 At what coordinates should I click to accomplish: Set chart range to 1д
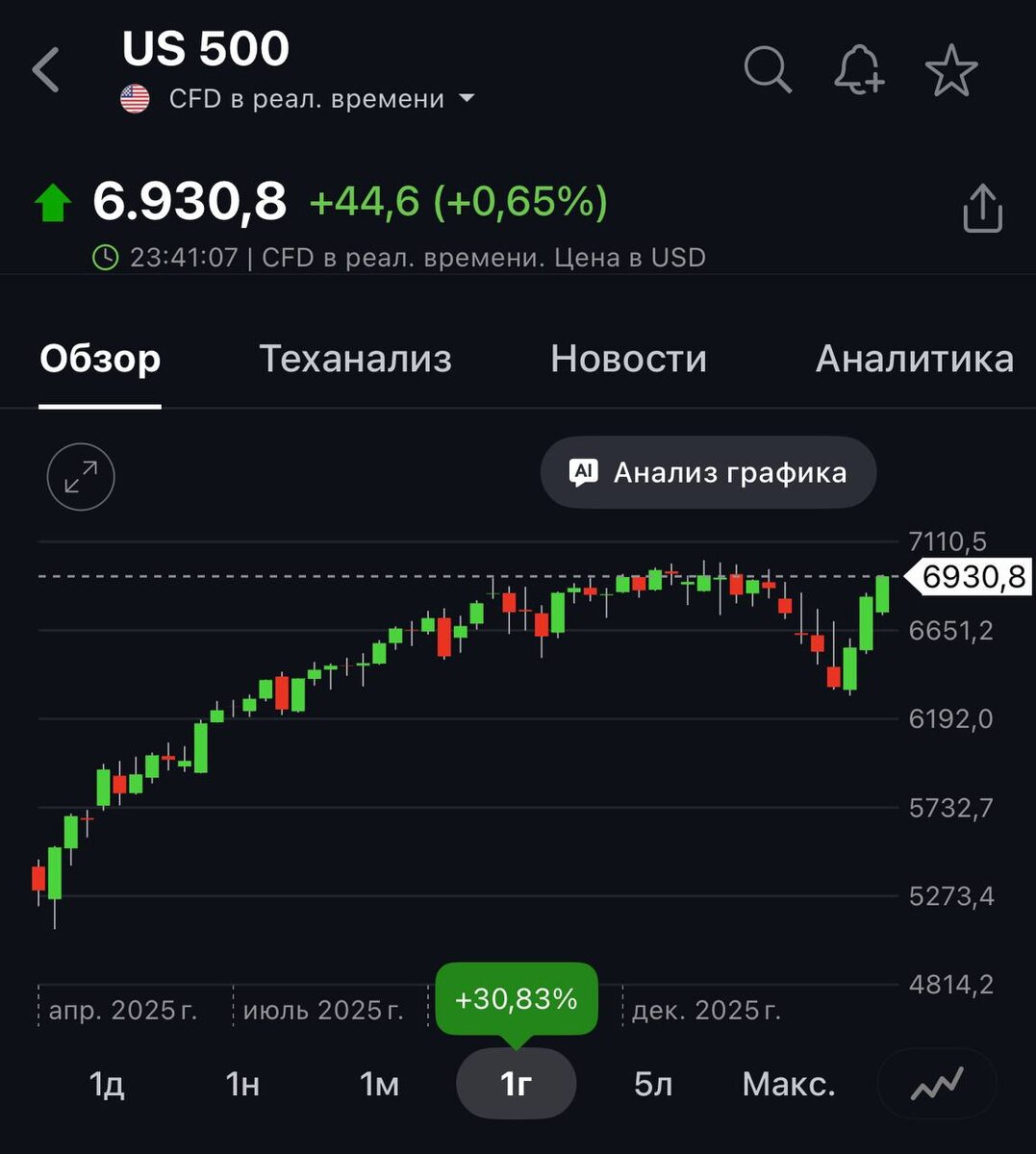pyautogui.click(x=107, y=1084)
